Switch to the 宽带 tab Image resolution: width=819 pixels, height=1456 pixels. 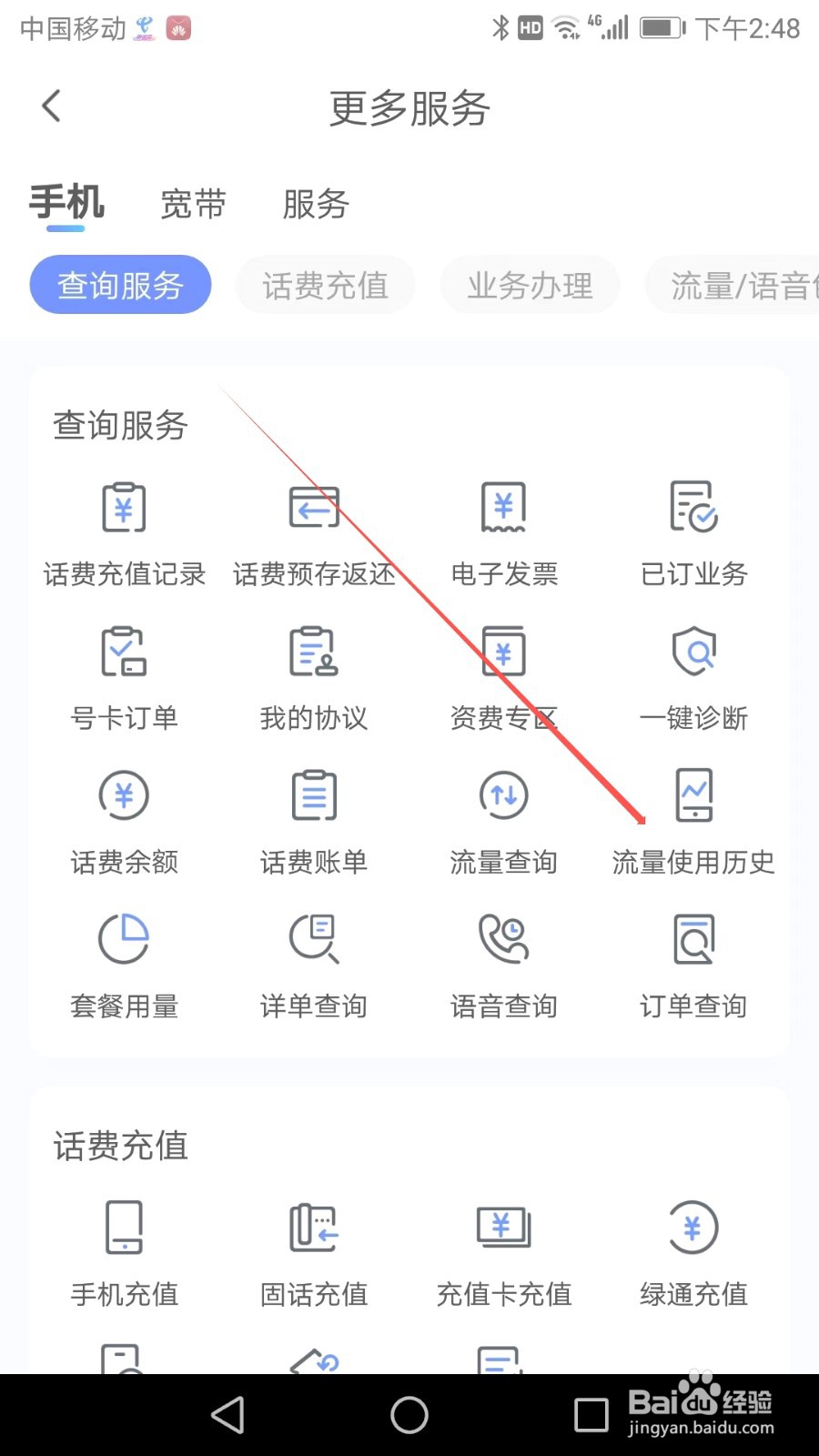(x=192, y=205)
